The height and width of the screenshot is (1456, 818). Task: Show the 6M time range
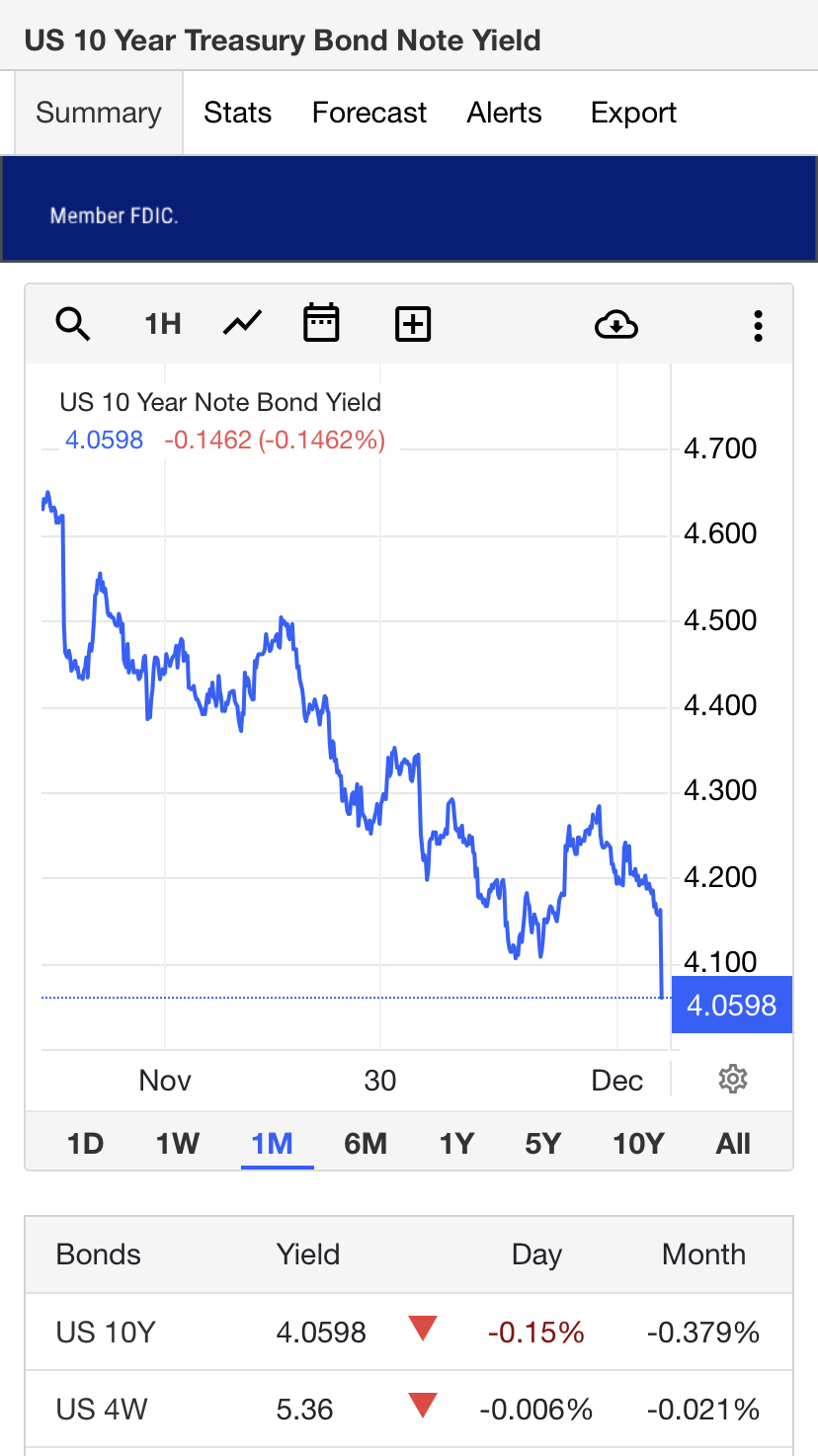click(366, 1143)
